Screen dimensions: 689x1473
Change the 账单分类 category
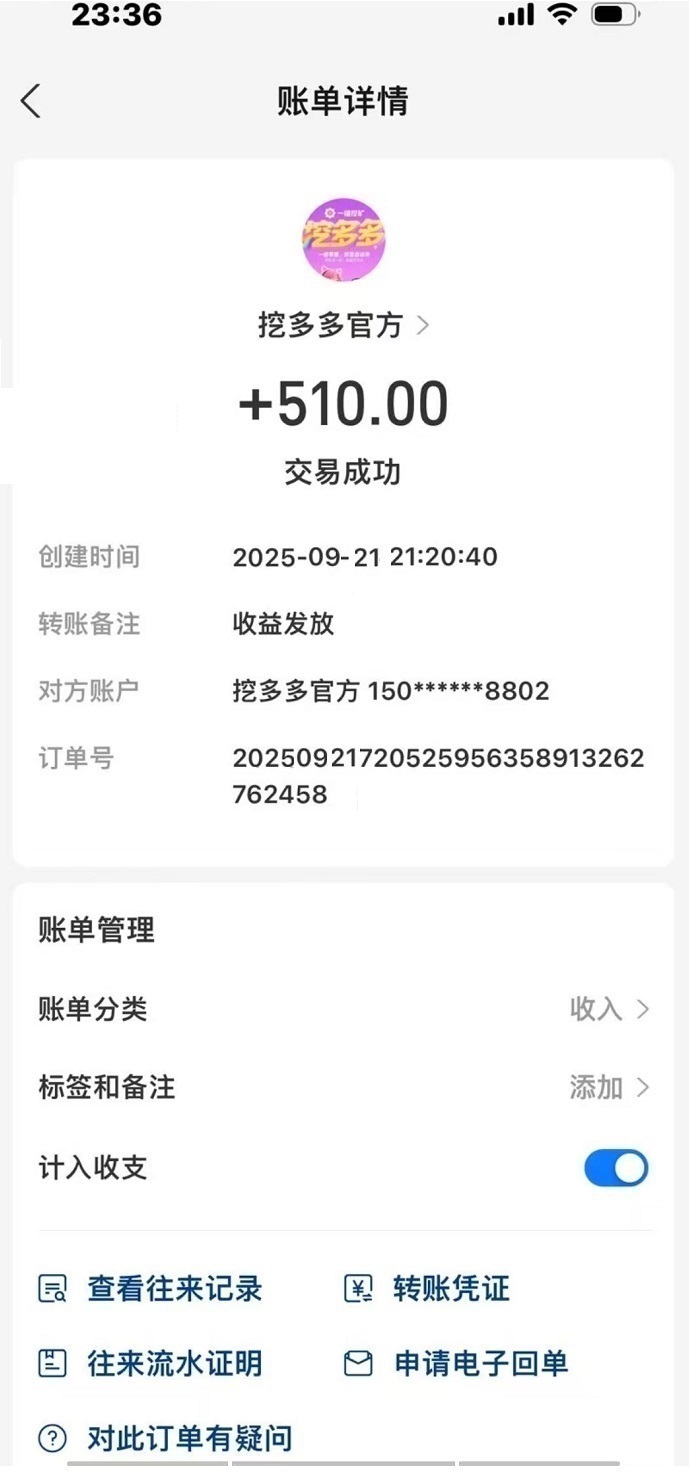609,1009
